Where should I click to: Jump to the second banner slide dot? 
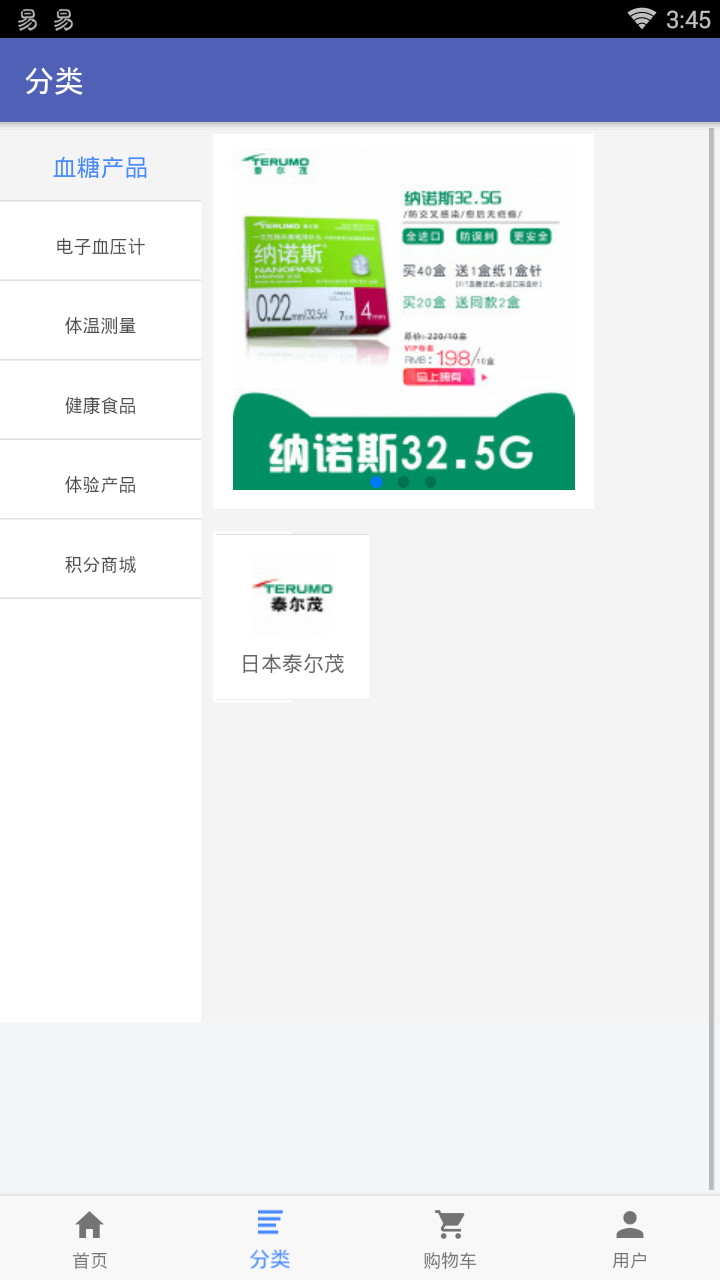pos(403,482)
